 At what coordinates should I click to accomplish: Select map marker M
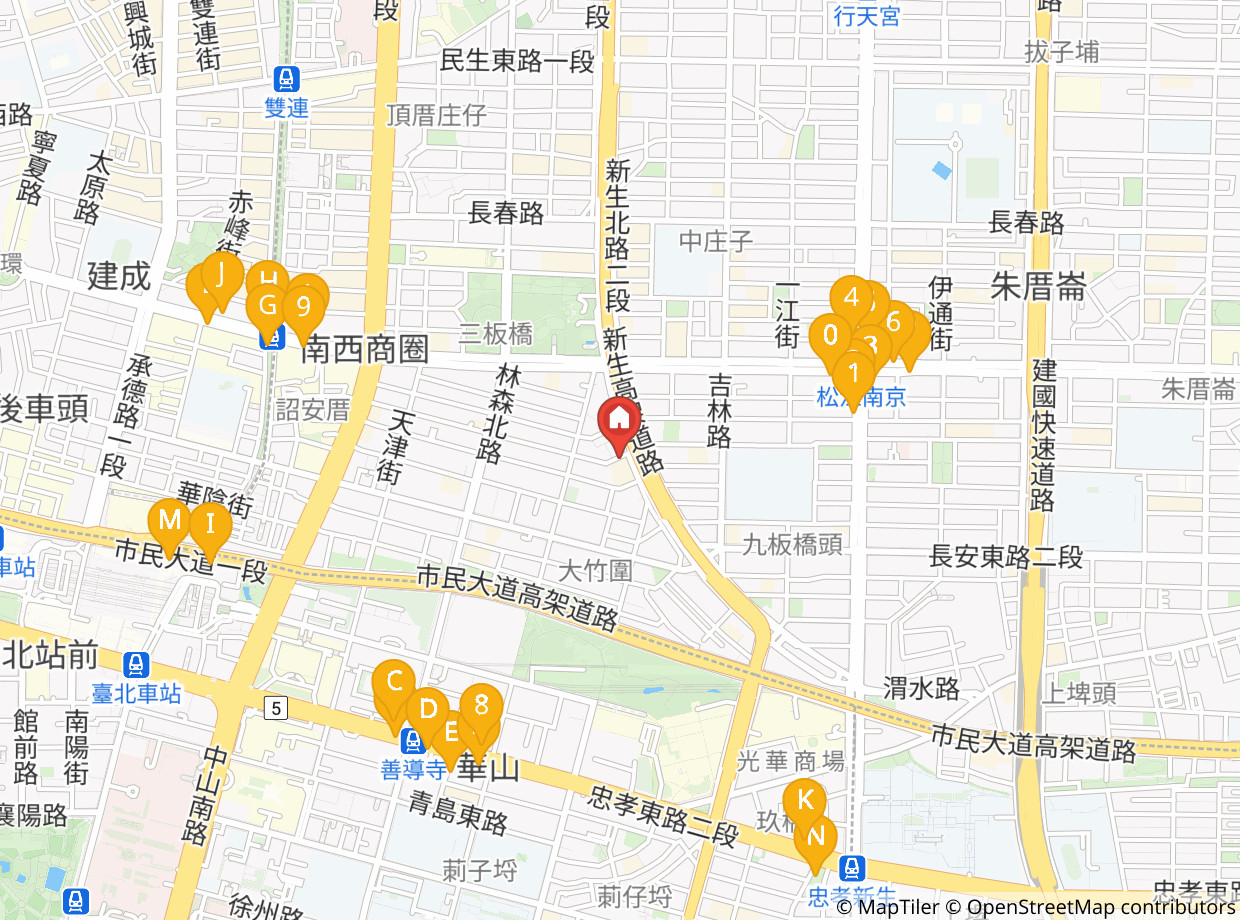[x=169, y=521]
